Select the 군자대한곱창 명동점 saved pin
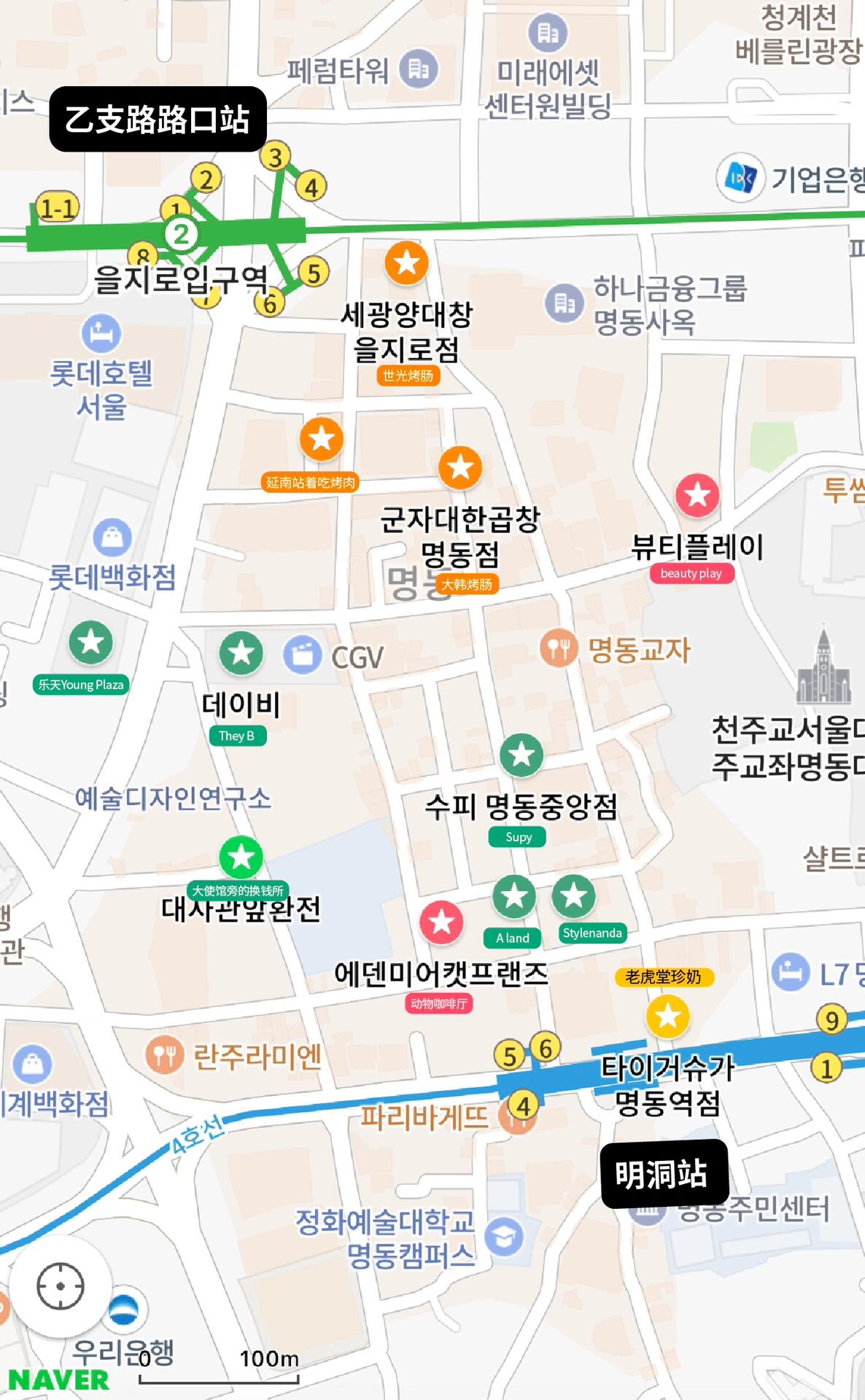The width and height of the screenshot is (865, 1400). click(x=460, y=467)
